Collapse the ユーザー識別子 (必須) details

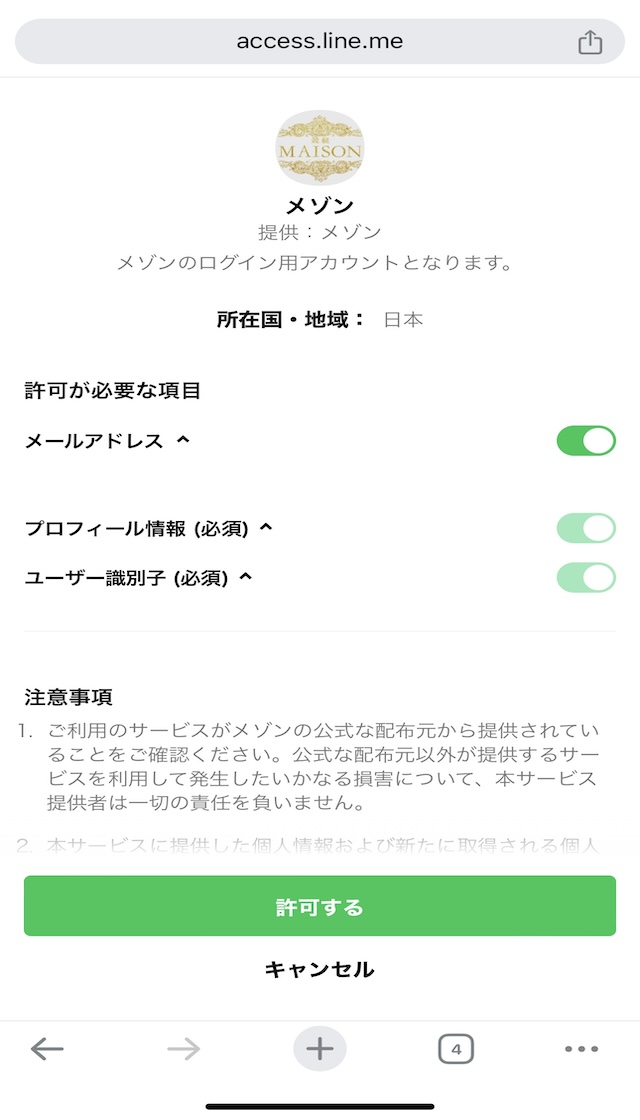(x=245, y=577)
